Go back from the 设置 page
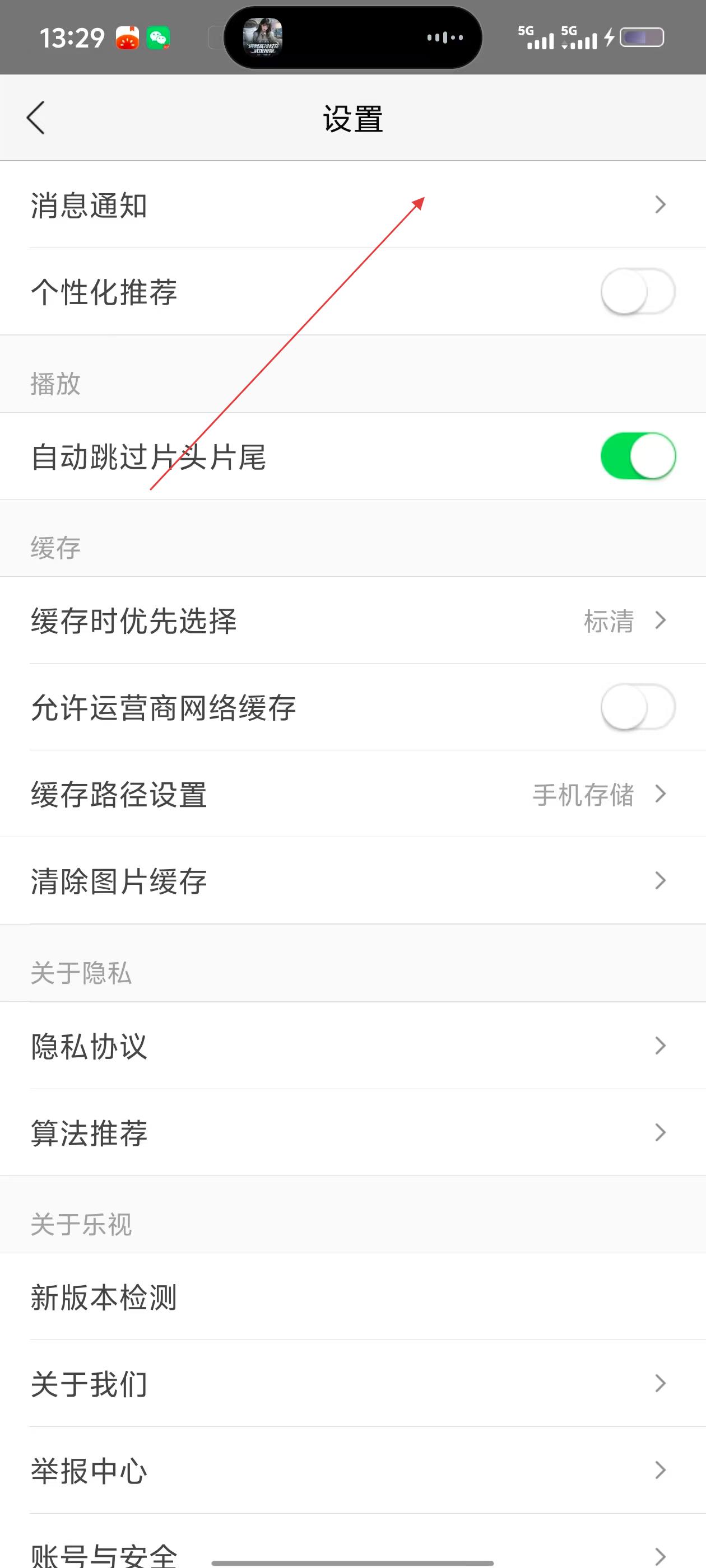Image resolution: width=706 pixels, height=1568 pixels. (x=35, y=118)
